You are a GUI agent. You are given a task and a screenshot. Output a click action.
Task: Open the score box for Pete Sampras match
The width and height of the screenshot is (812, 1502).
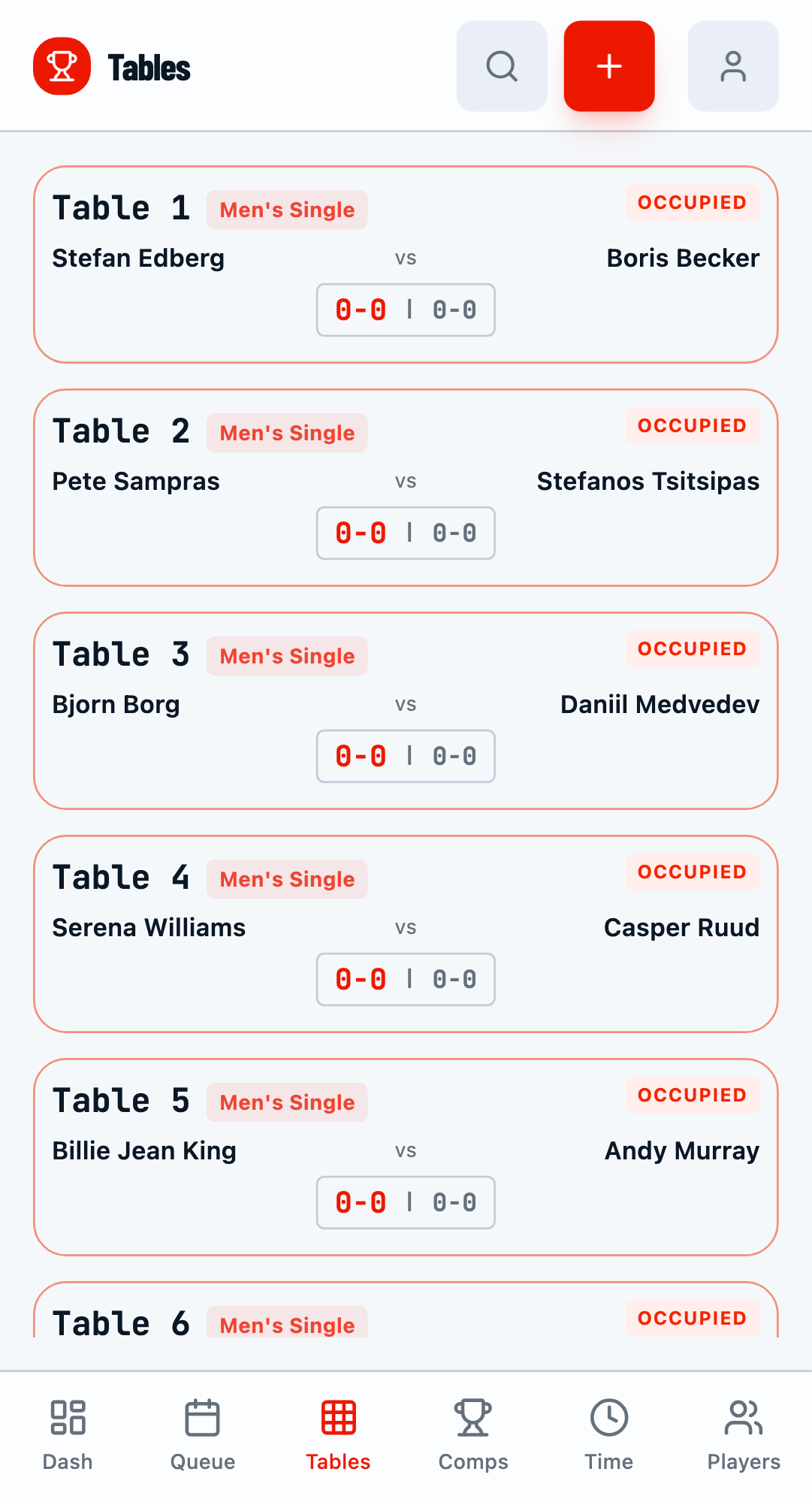pos(406,533)
